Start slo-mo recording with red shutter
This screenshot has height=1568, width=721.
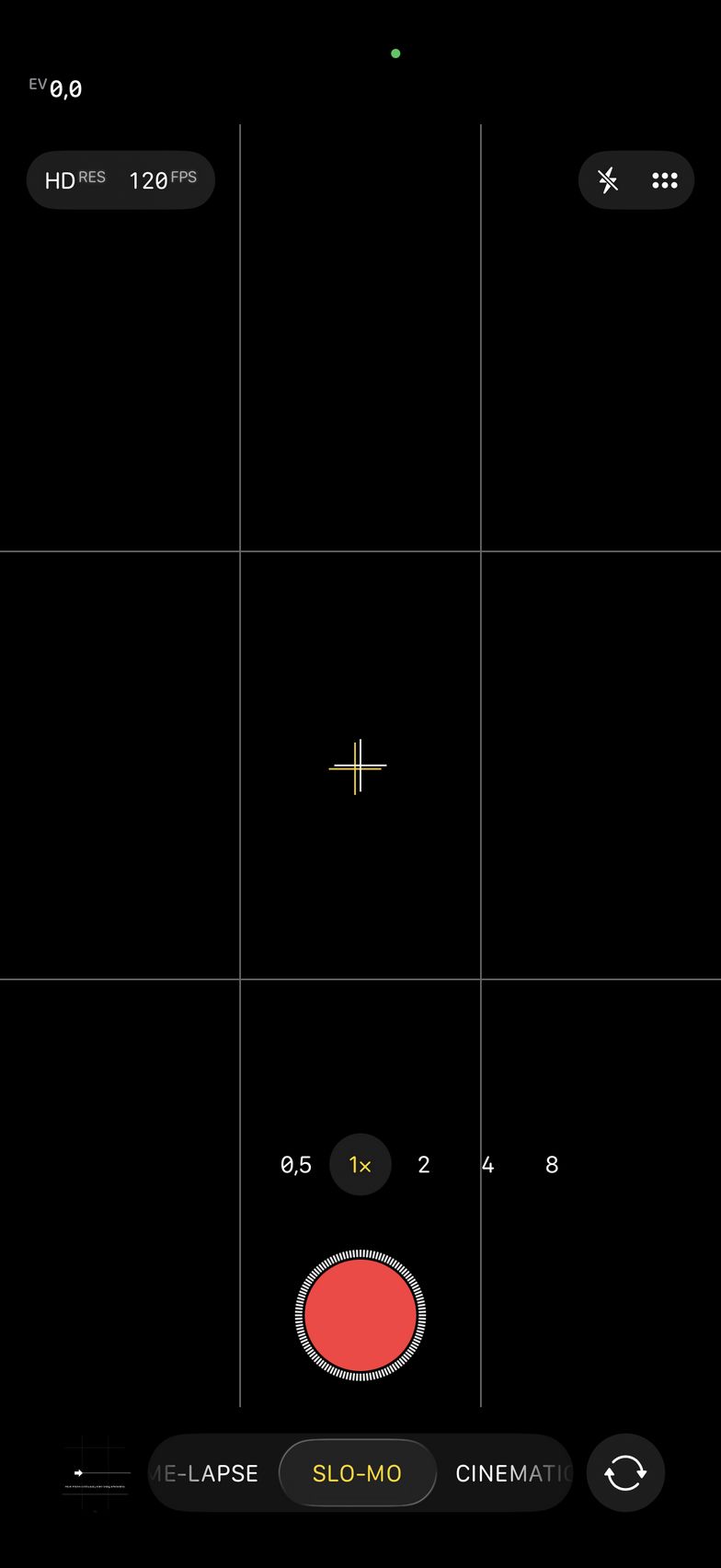[360, 1315]
